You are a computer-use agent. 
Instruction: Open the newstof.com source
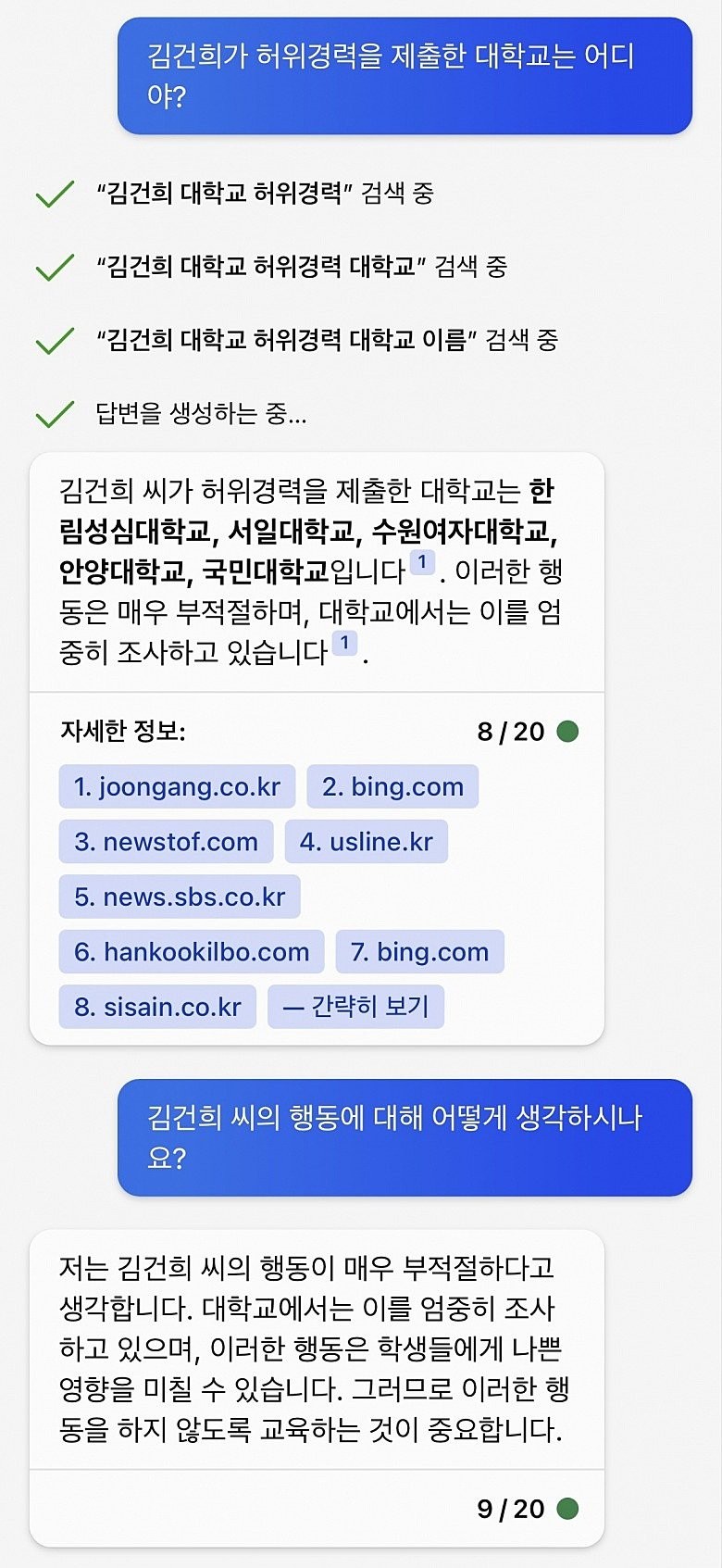[x=166, y=841]
